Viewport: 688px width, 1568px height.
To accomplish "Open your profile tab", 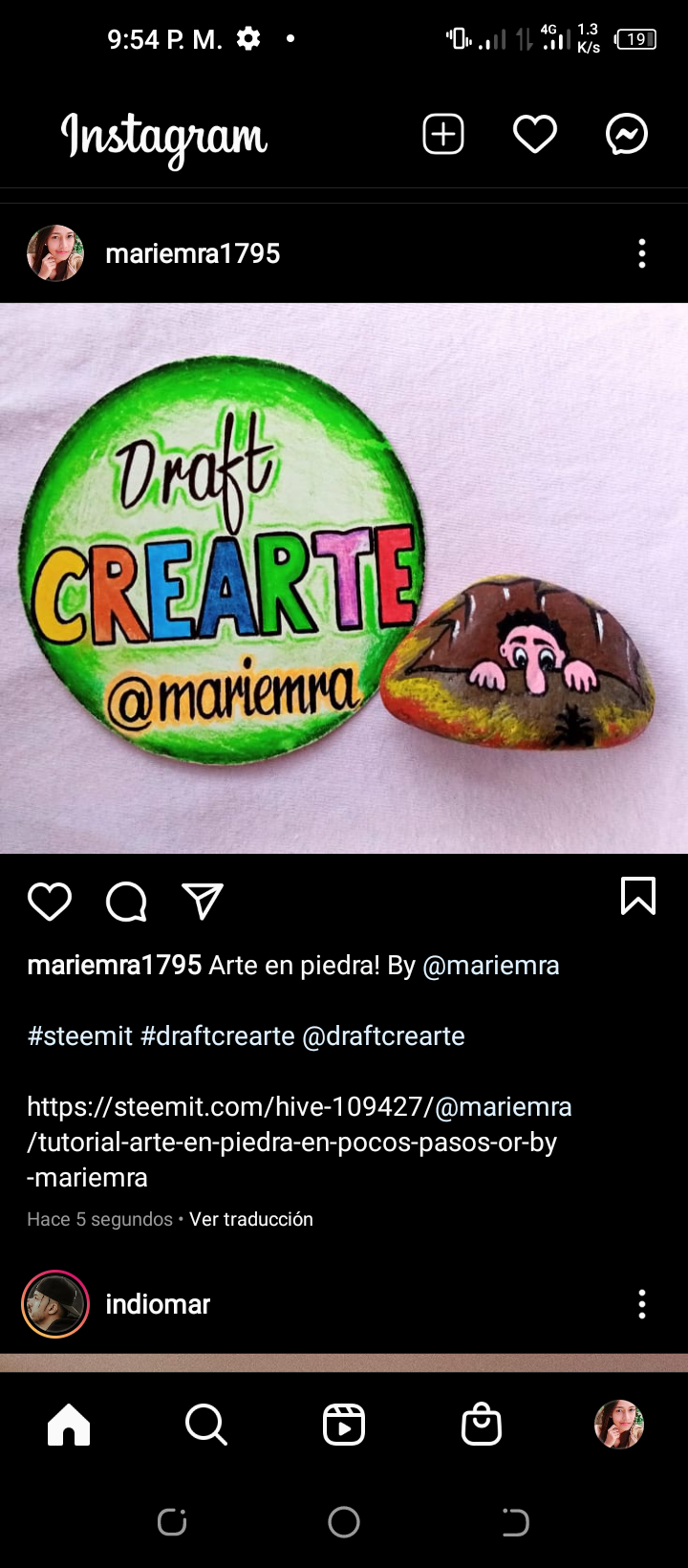I will click(619, 1425).
